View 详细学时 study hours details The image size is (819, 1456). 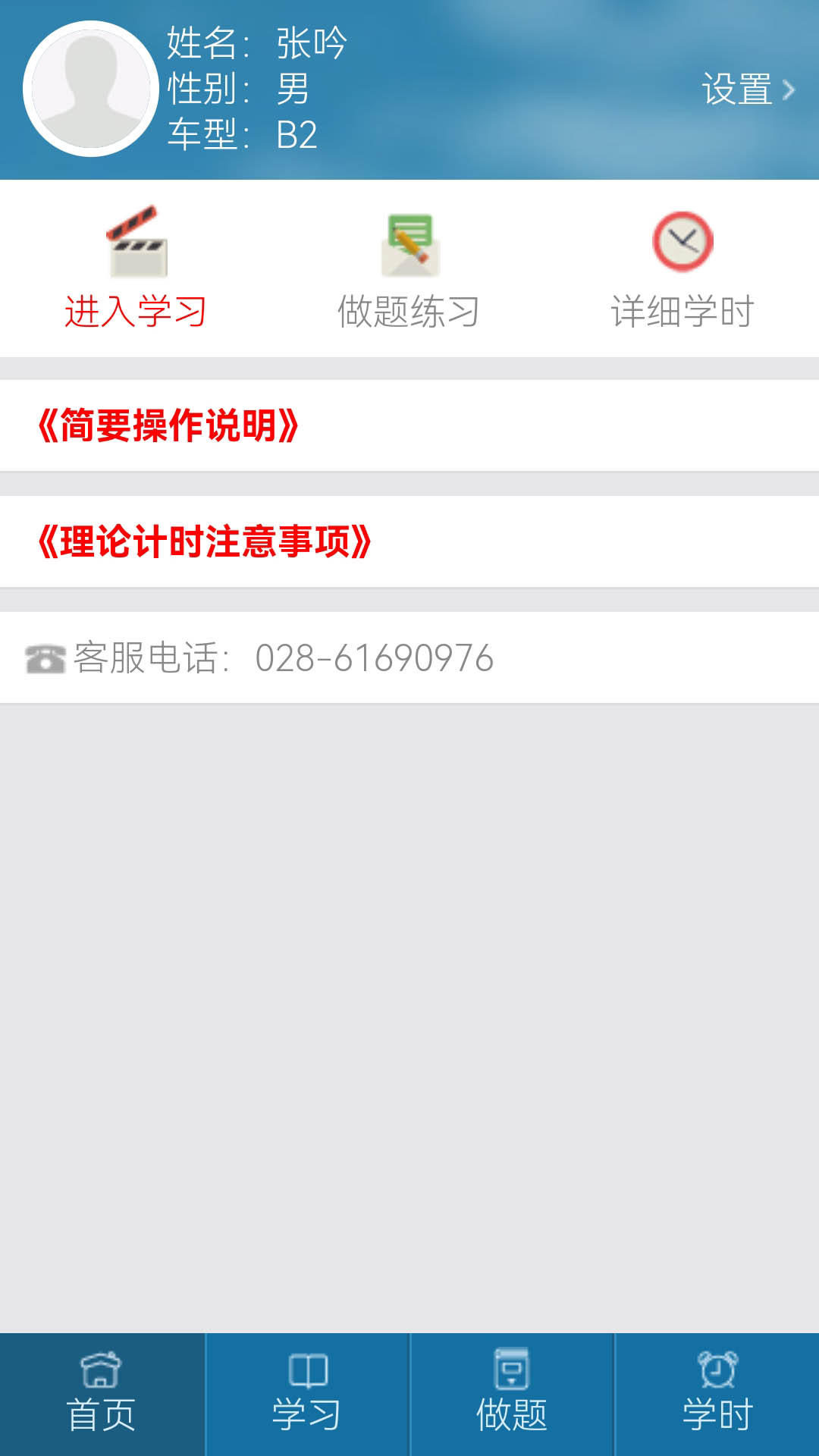pos(682,269)
